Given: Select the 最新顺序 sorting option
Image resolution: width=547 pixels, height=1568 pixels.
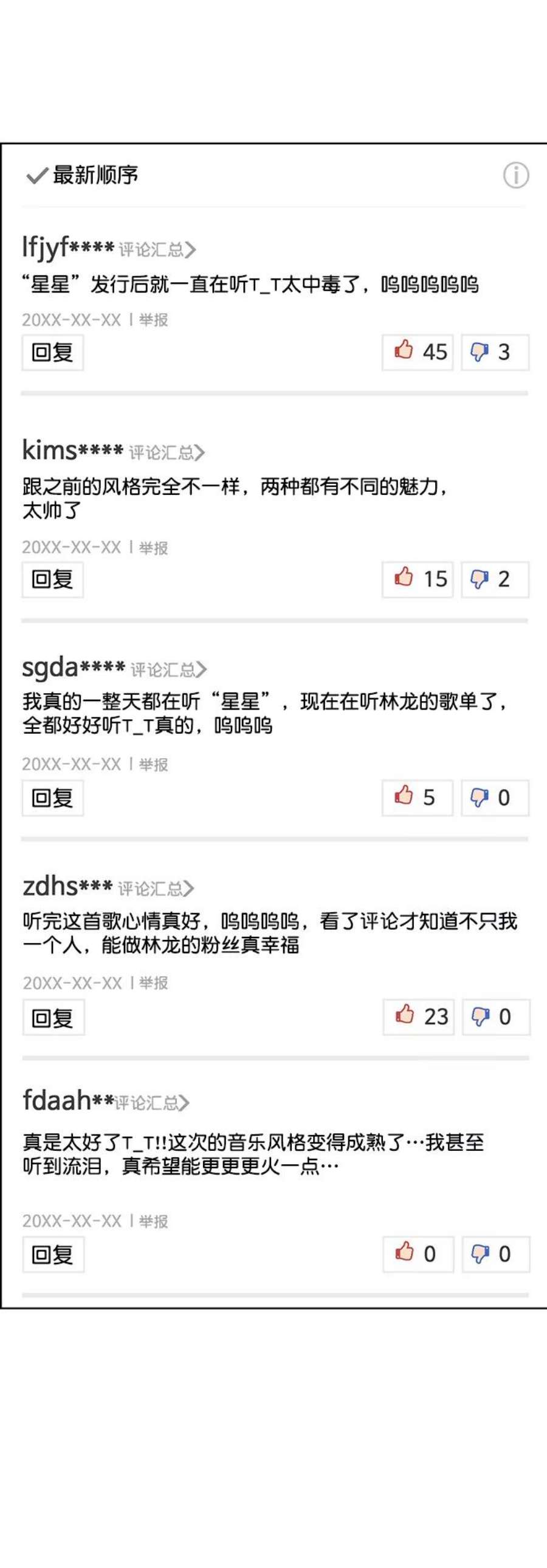Looking at the screenshot, I should pyautogui.click(x=94, y=176).
